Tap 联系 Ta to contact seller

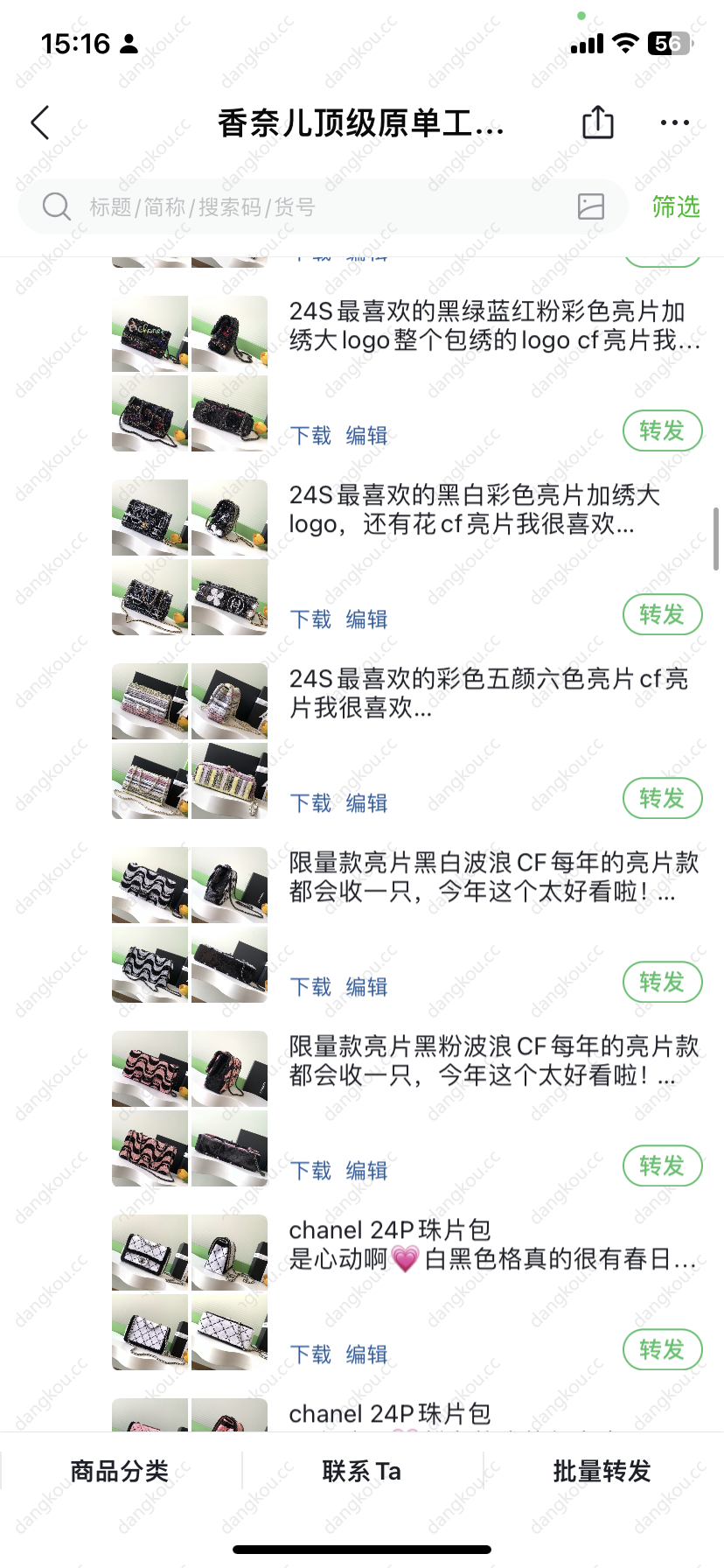(x=362, y=1471)
